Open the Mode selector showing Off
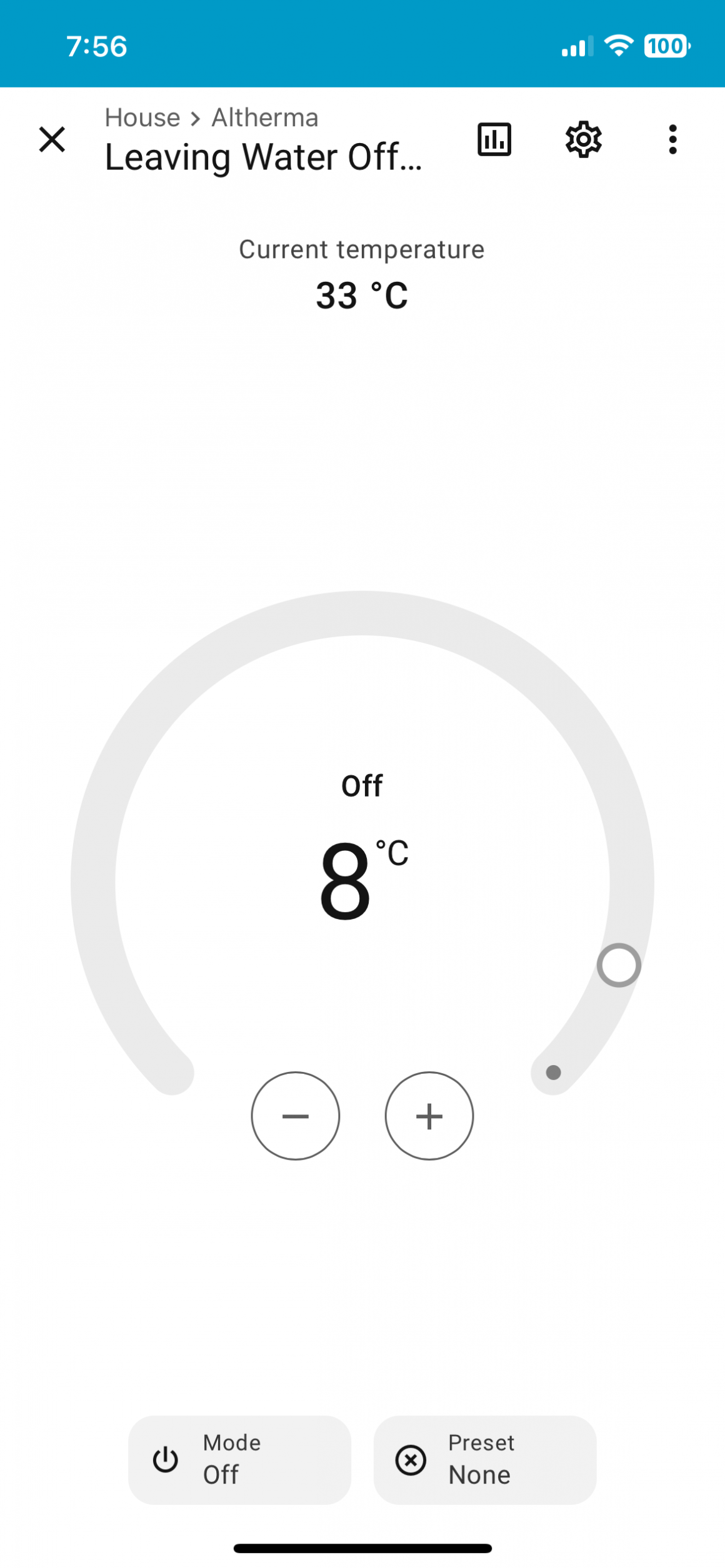Viewport: 725px width, 1568px height. point(239,1459)
